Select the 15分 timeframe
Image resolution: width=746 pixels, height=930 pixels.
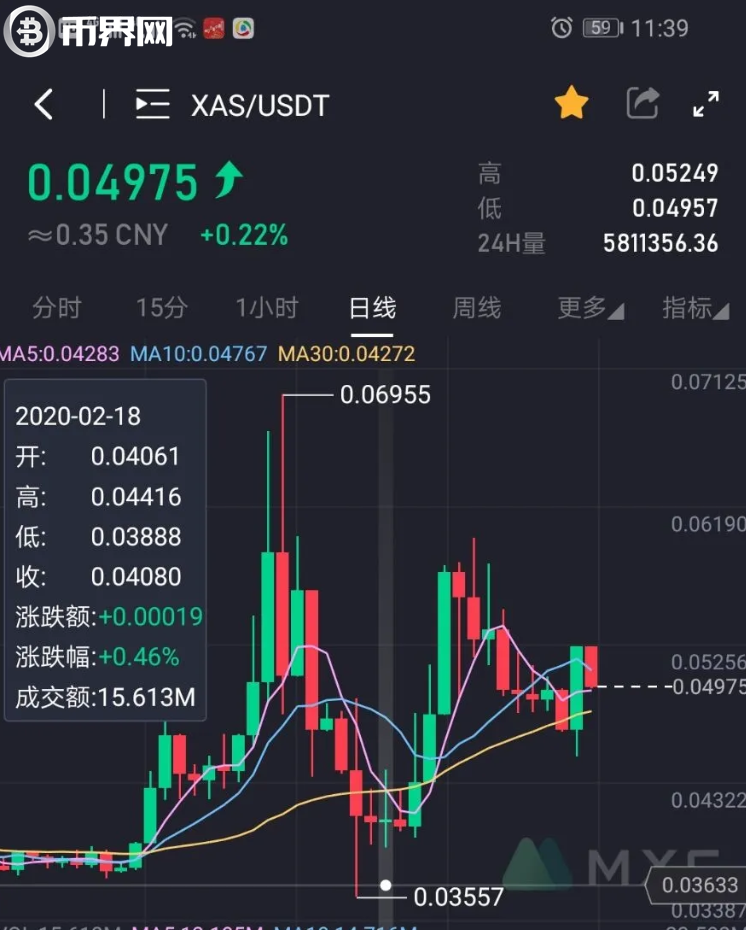click(x=161, y=308)
